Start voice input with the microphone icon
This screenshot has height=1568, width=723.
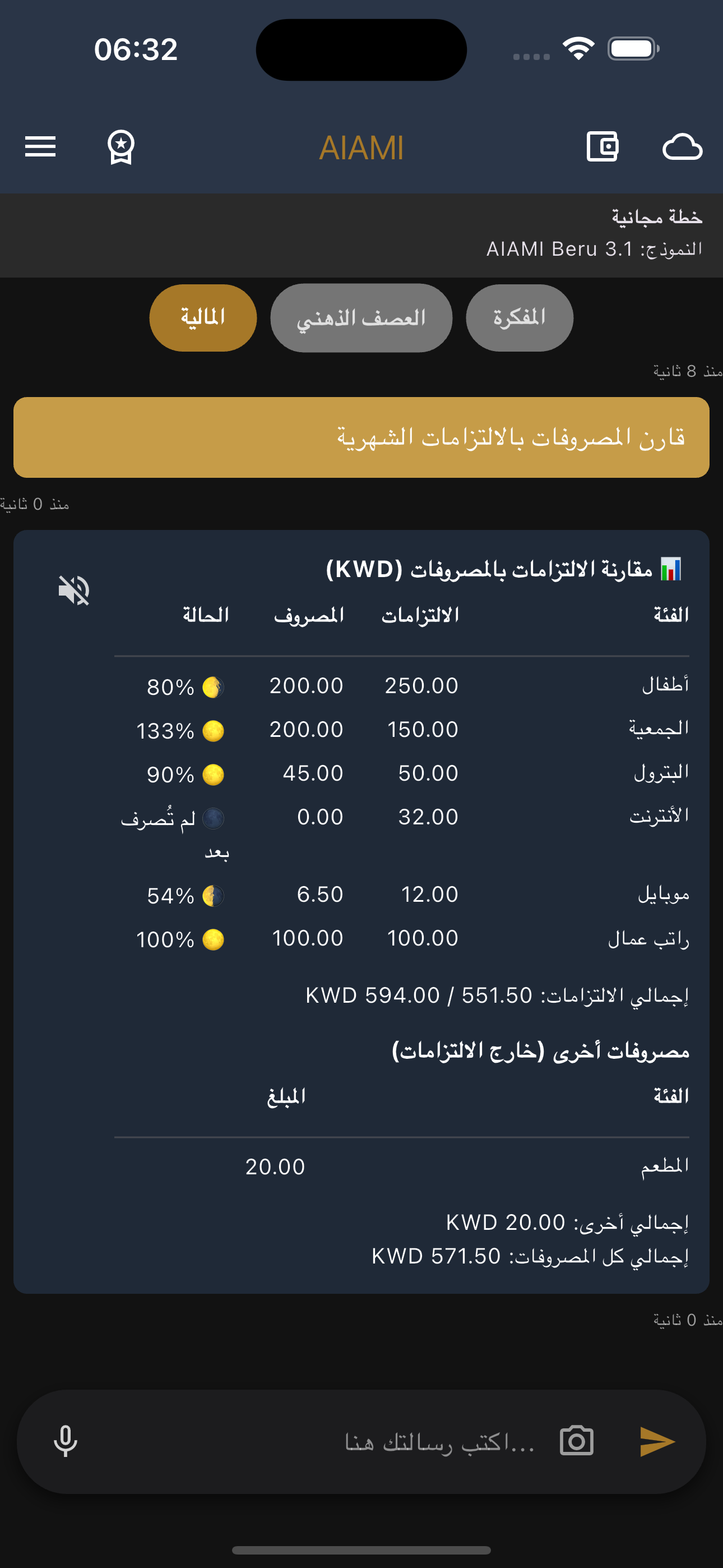point(65,1440)
